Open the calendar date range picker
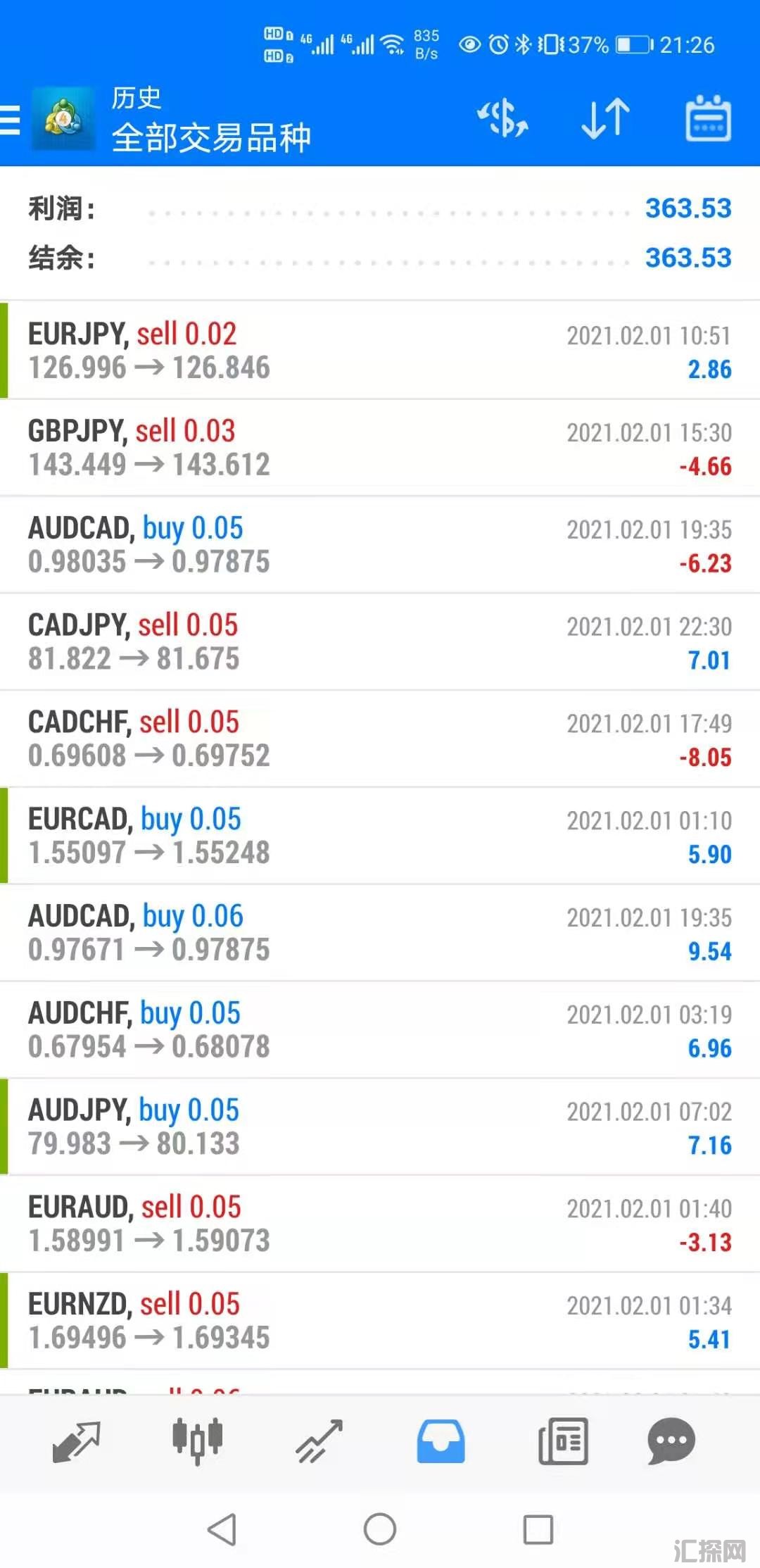This screenshot has height=1568, width=760. point(708,118)
